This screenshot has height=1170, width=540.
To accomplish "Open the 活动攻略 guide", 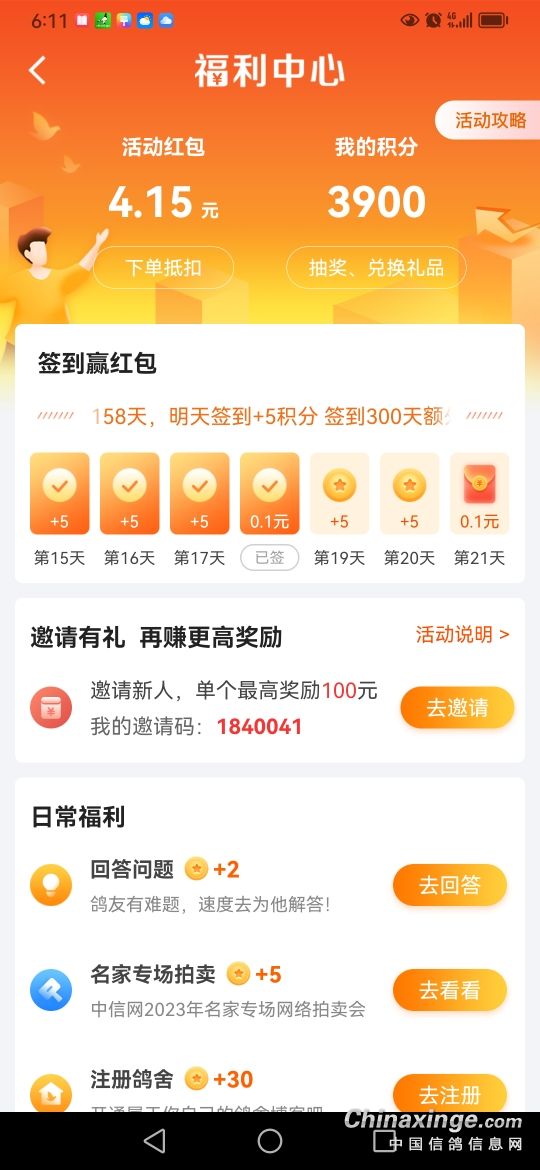I will (x=489, y=120).
